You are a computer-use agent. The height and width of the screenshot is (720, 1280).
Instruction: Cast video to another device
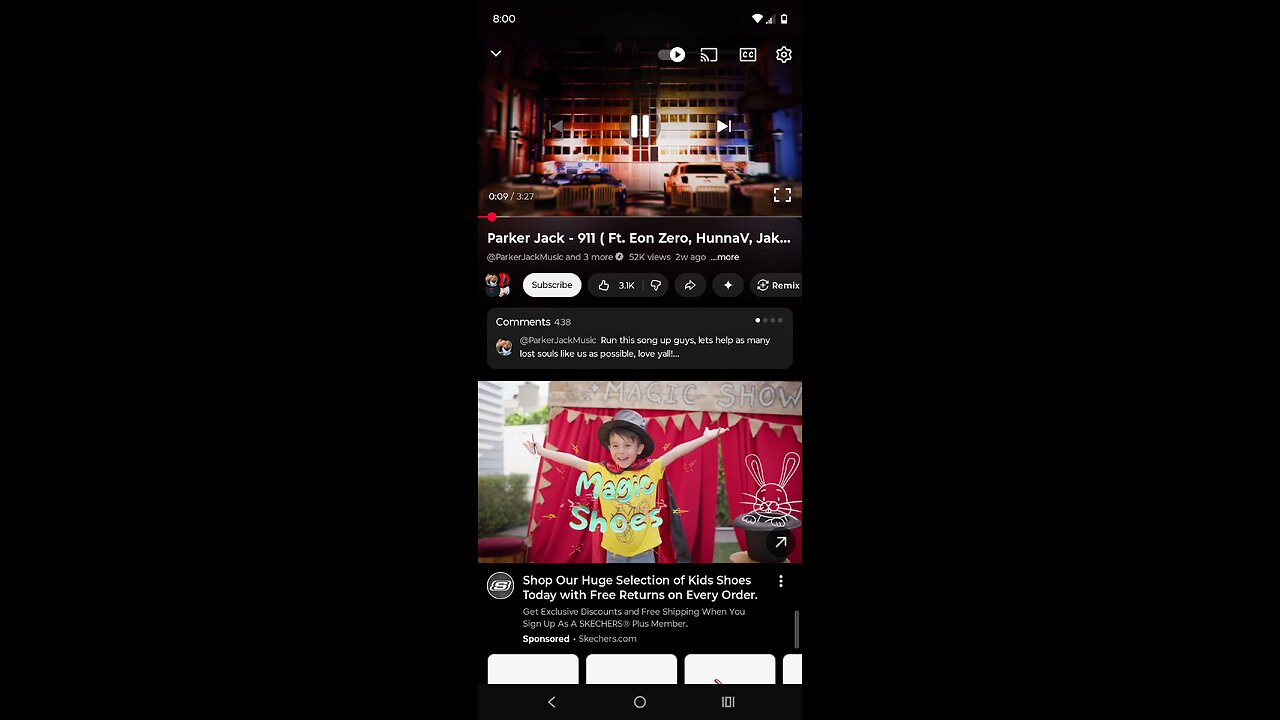709,55
